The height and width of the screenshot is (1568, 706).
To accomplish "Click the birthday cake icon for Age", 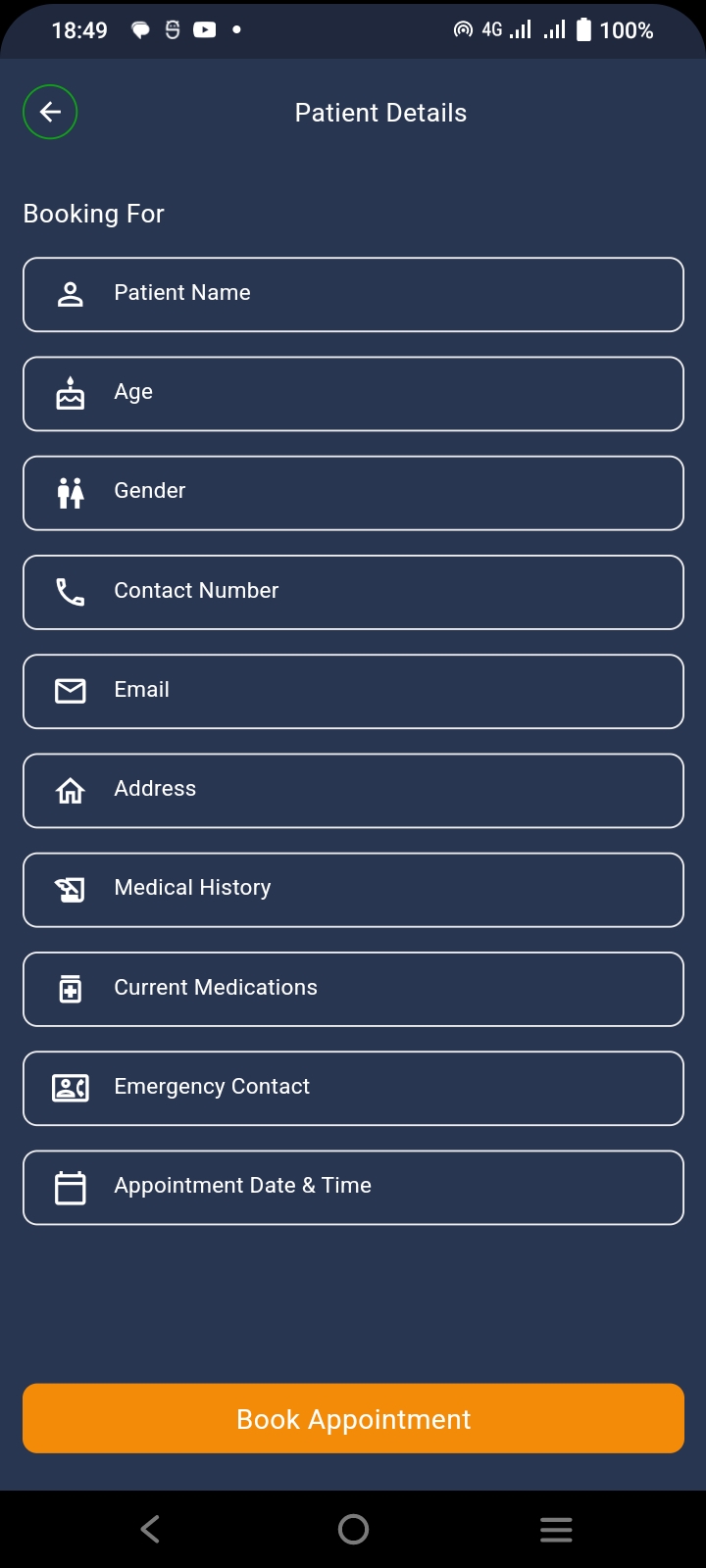I will pos(69,393).
